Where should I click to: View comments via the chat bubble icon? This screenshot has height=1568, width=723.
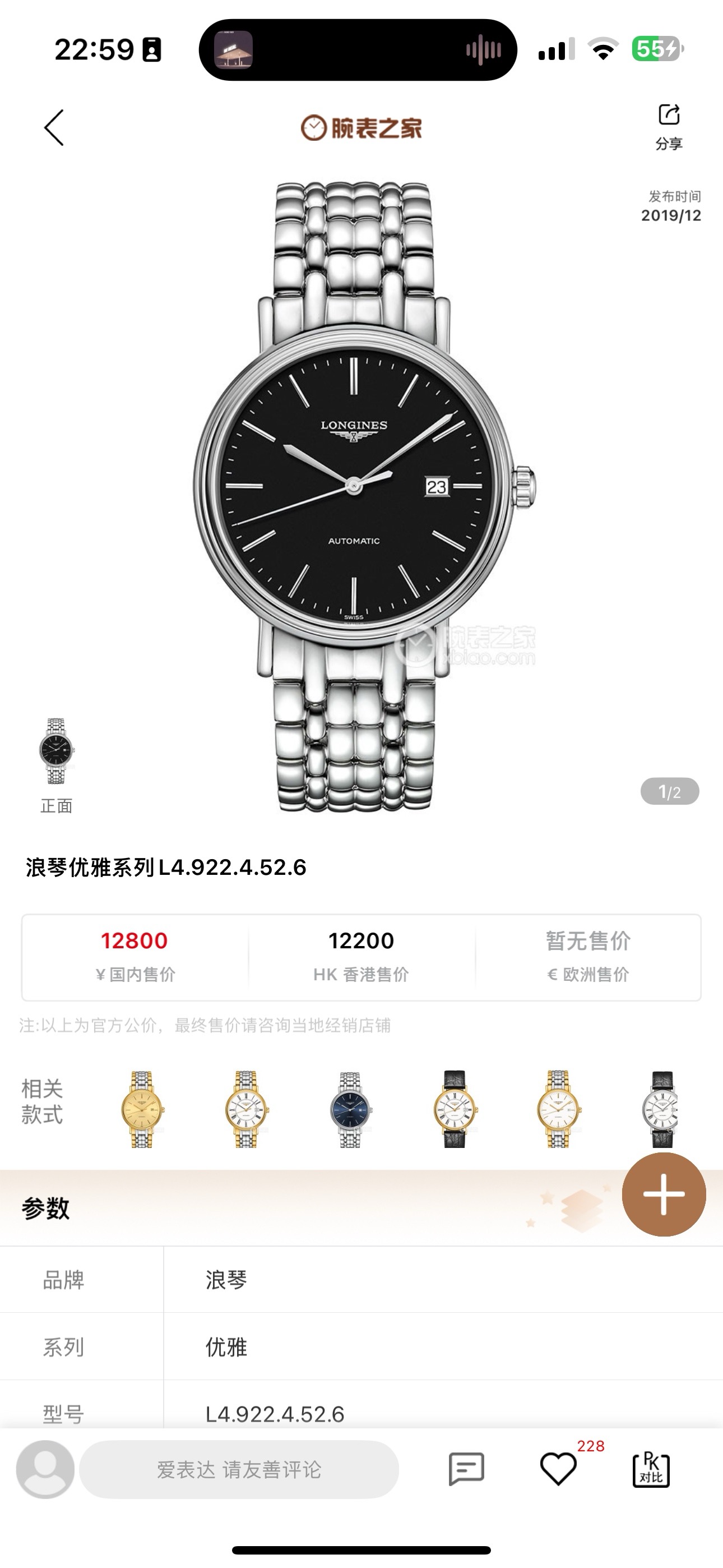click(x=466, y=1469)
